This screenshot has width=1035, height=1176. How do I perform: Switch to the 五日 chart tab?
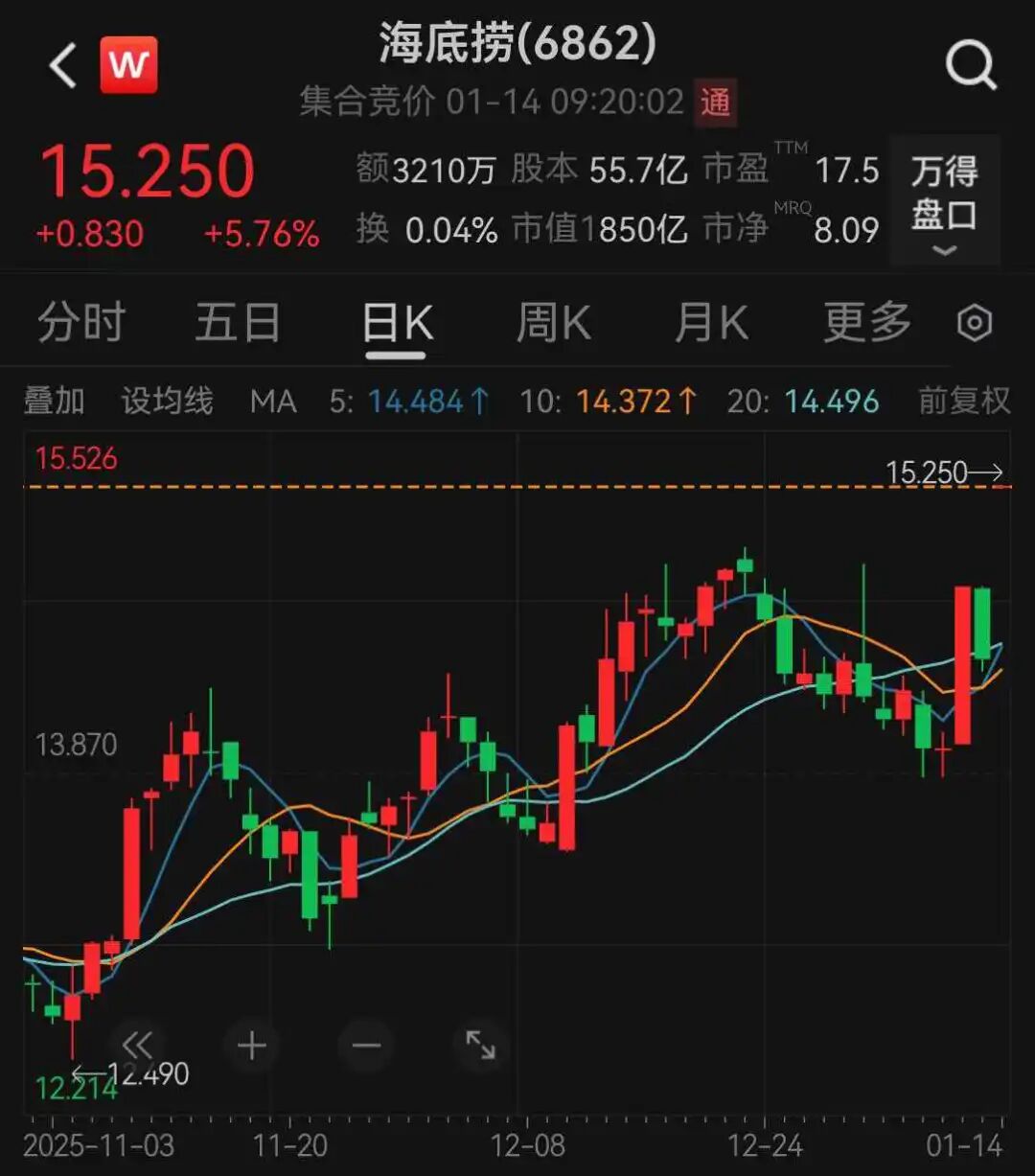(238, 322)
